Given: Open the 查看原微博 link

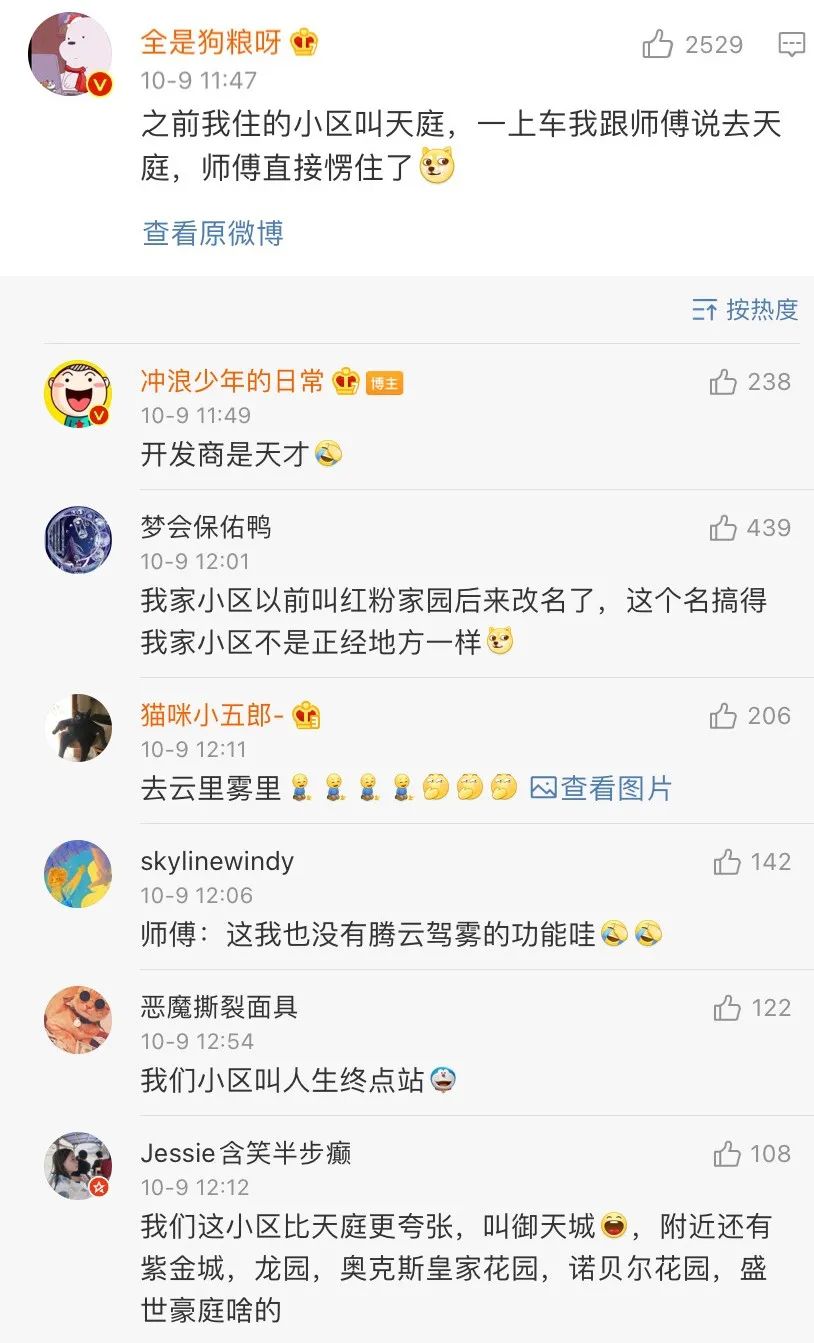Looking at the screenshot, I should [213, 233].
